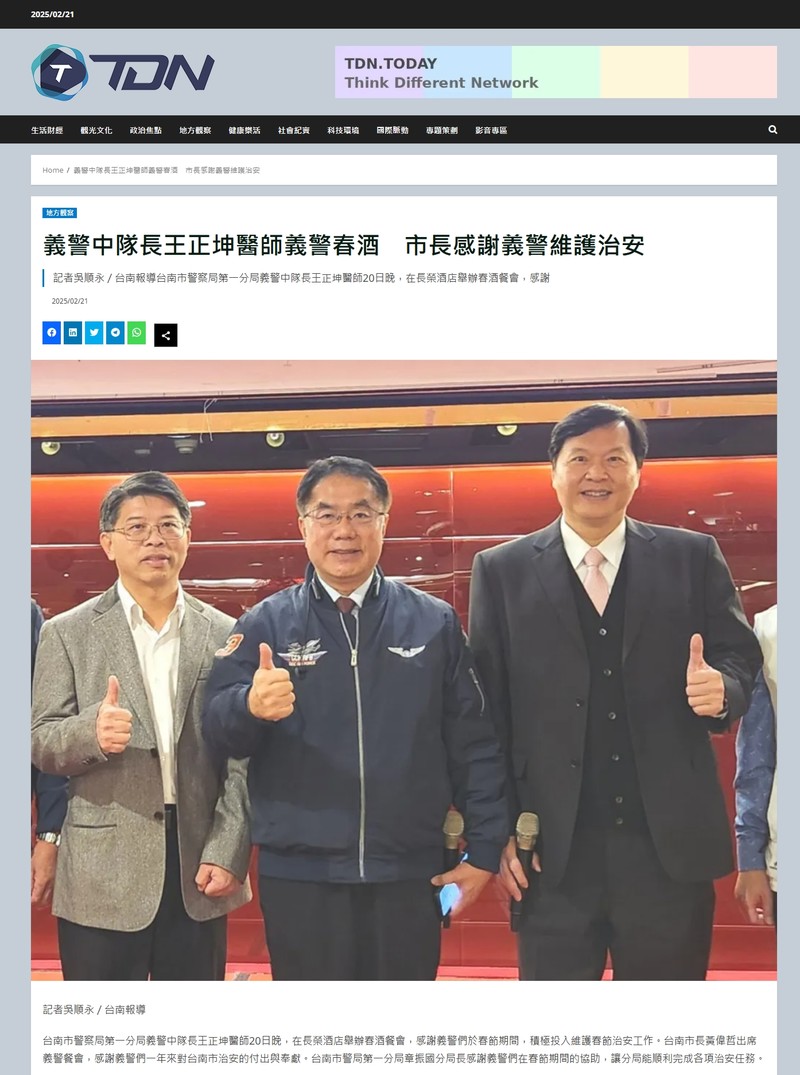Open 社會紀實 menu section

[293, 130]
